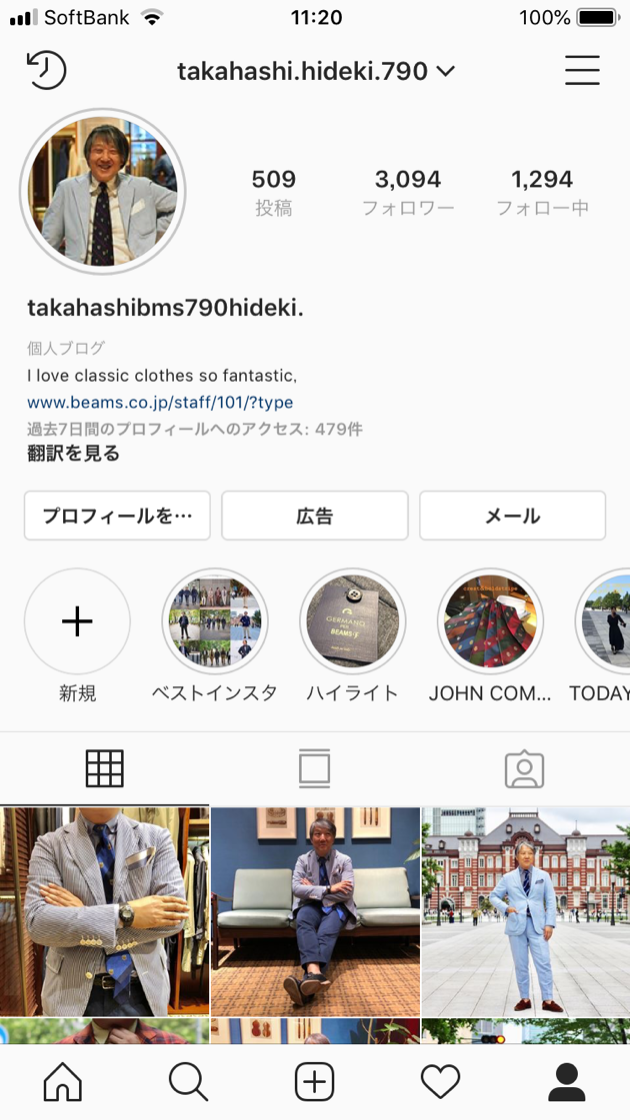The image size is (630, 1120).
Task: Open the JOHN COM… highlight
Action: click(490, 622)
